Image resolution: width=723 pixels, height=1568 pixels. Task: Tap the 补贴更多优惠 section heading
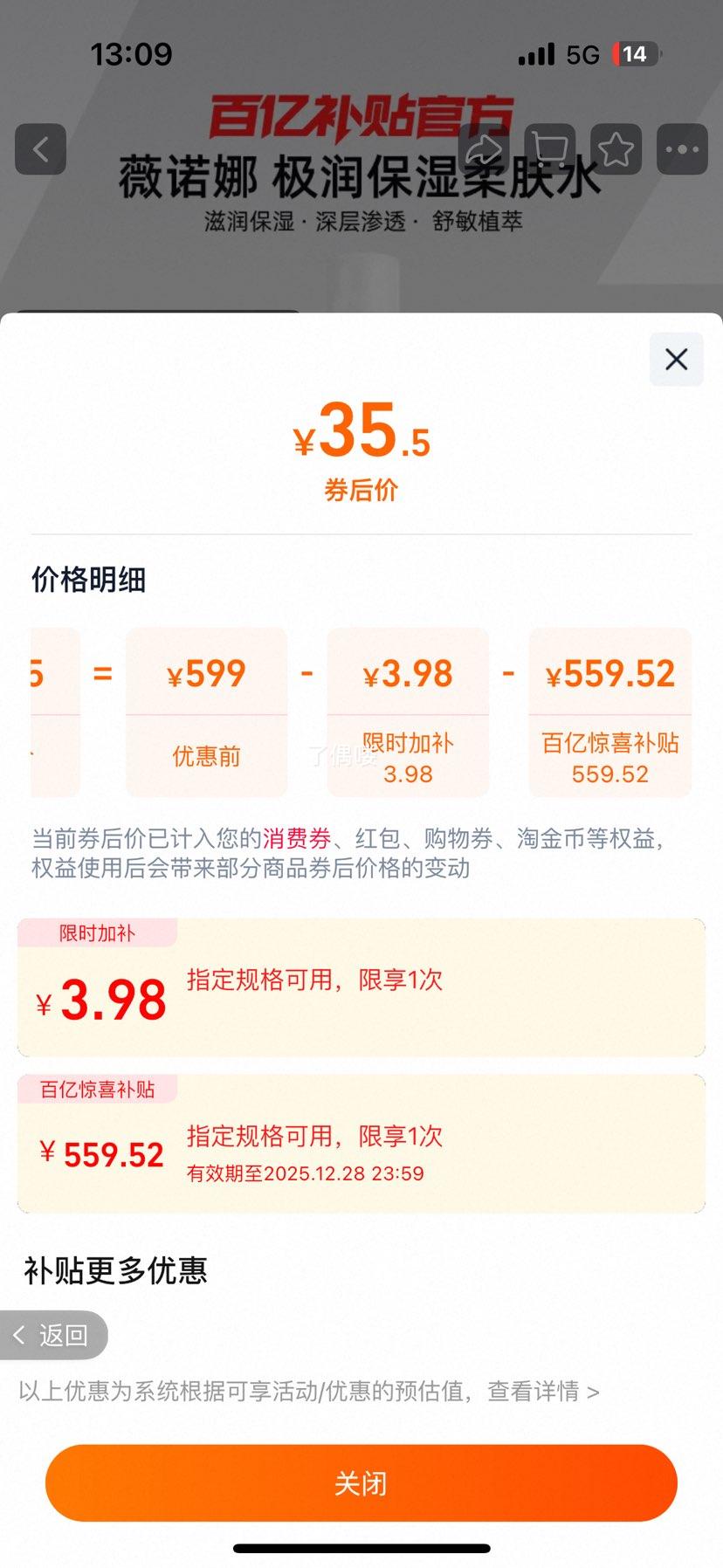coord(114,1272)
